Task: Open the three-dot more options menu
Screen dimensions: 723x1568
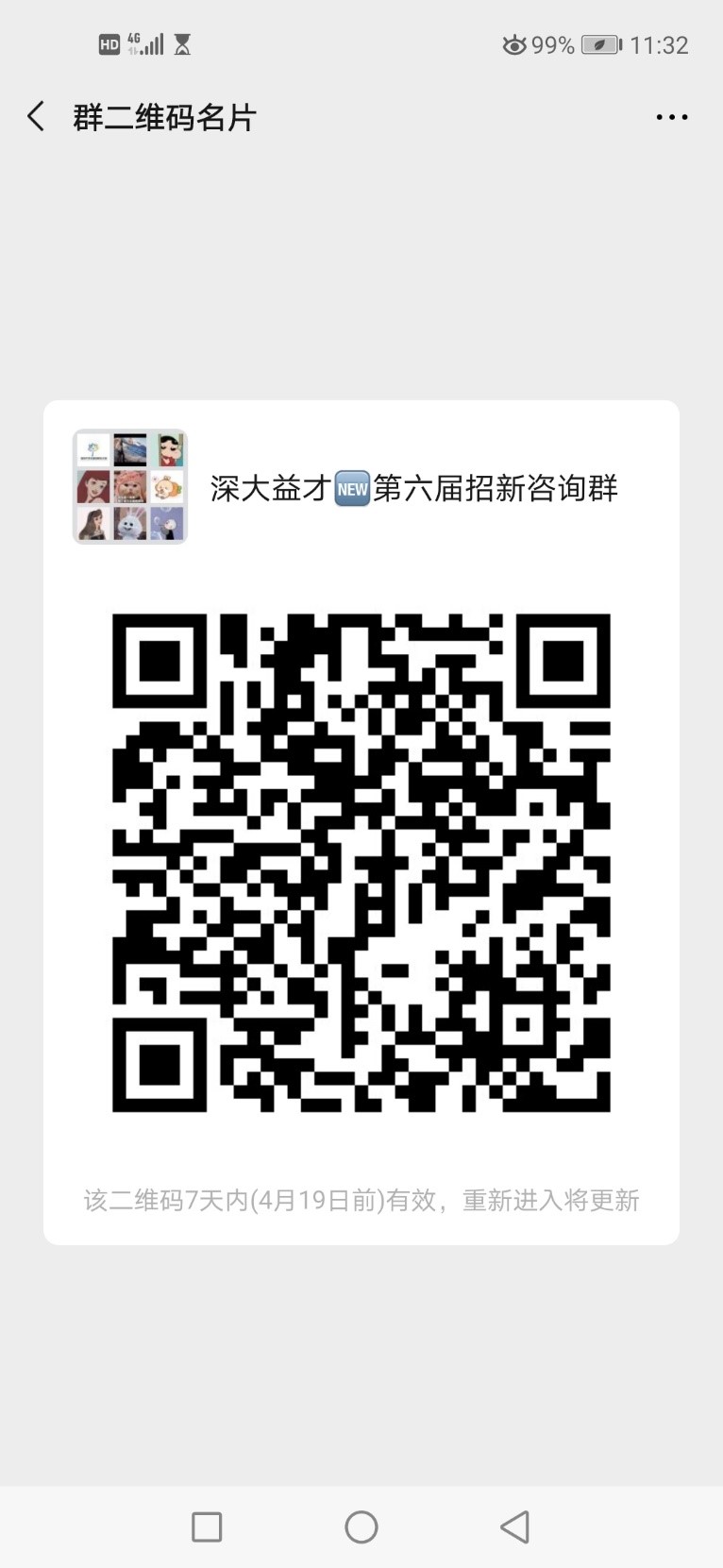Action: click(x=671, y=117)
